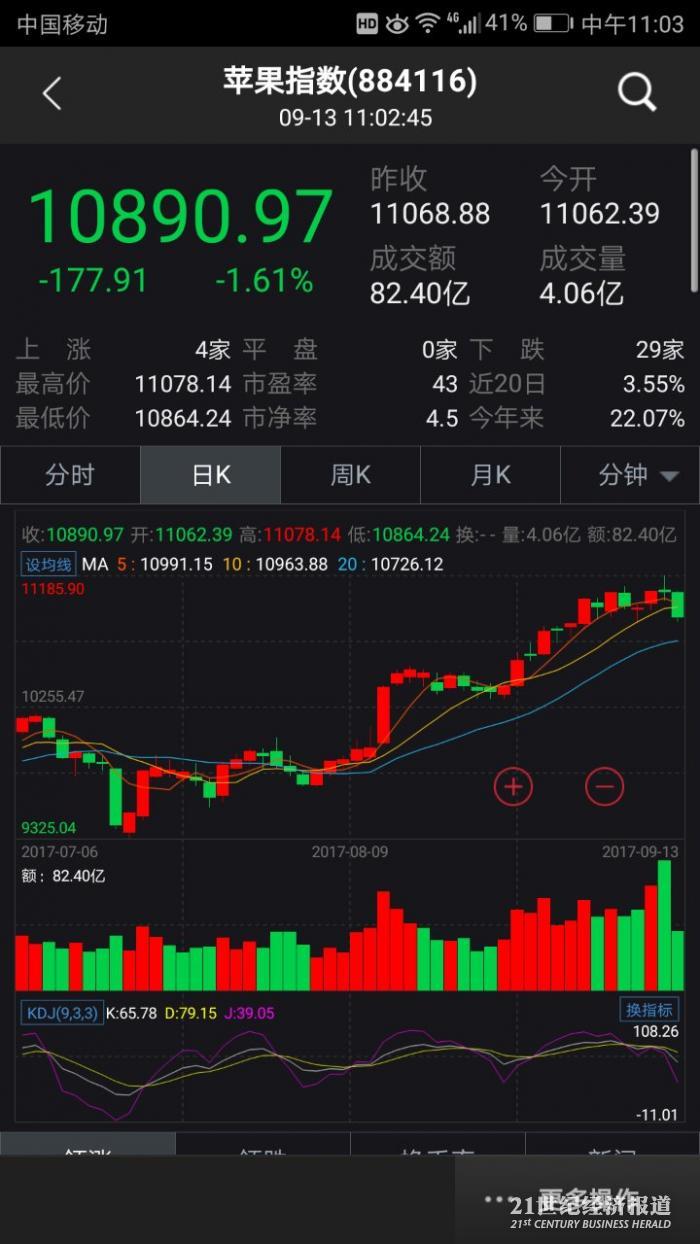This screenshot has height=1244, width=700.
Task: Switch to the 周K chart tab
Action: coord(350,475)
